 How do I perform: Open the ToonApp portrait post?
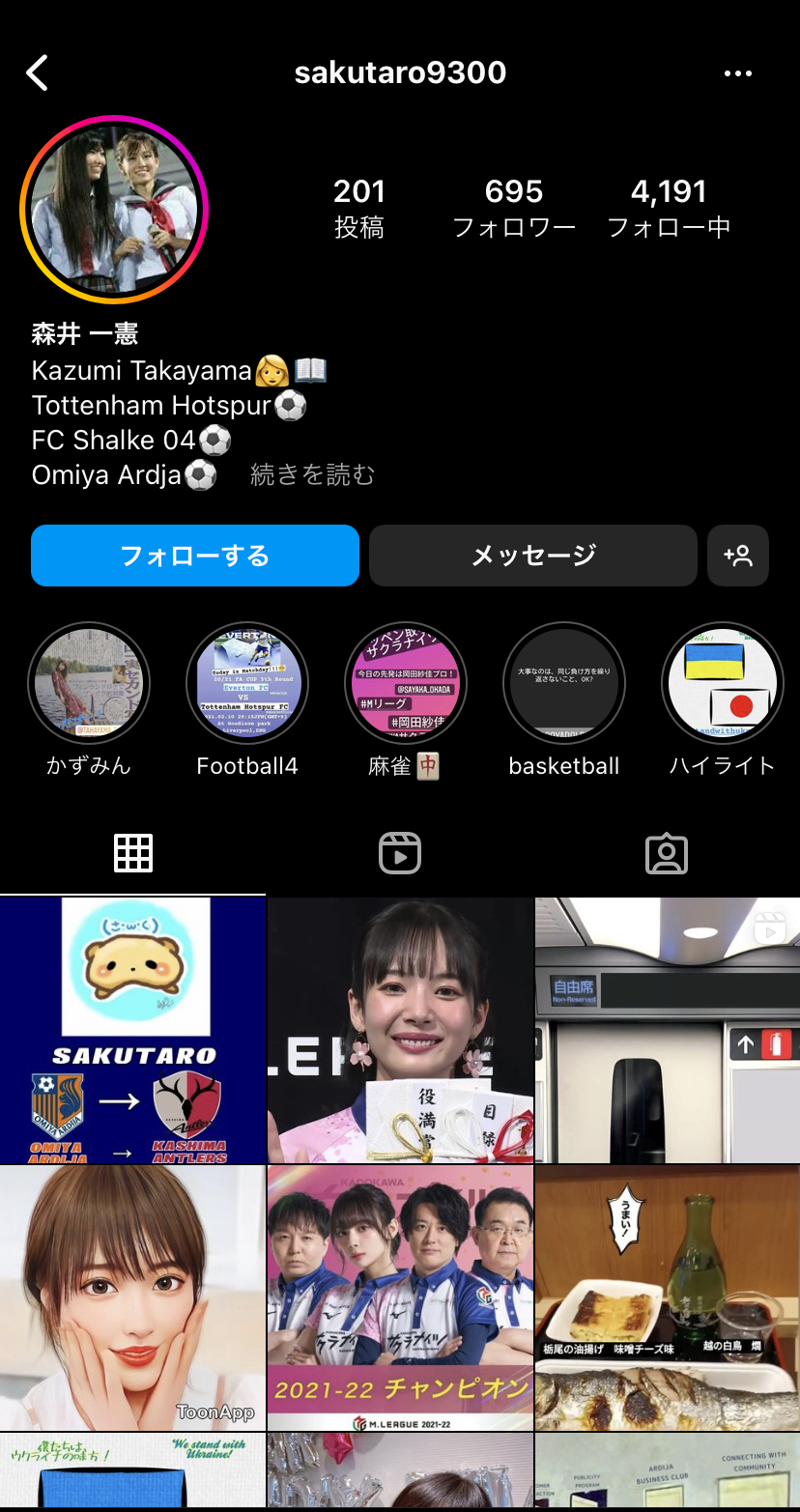[133, 1298]
